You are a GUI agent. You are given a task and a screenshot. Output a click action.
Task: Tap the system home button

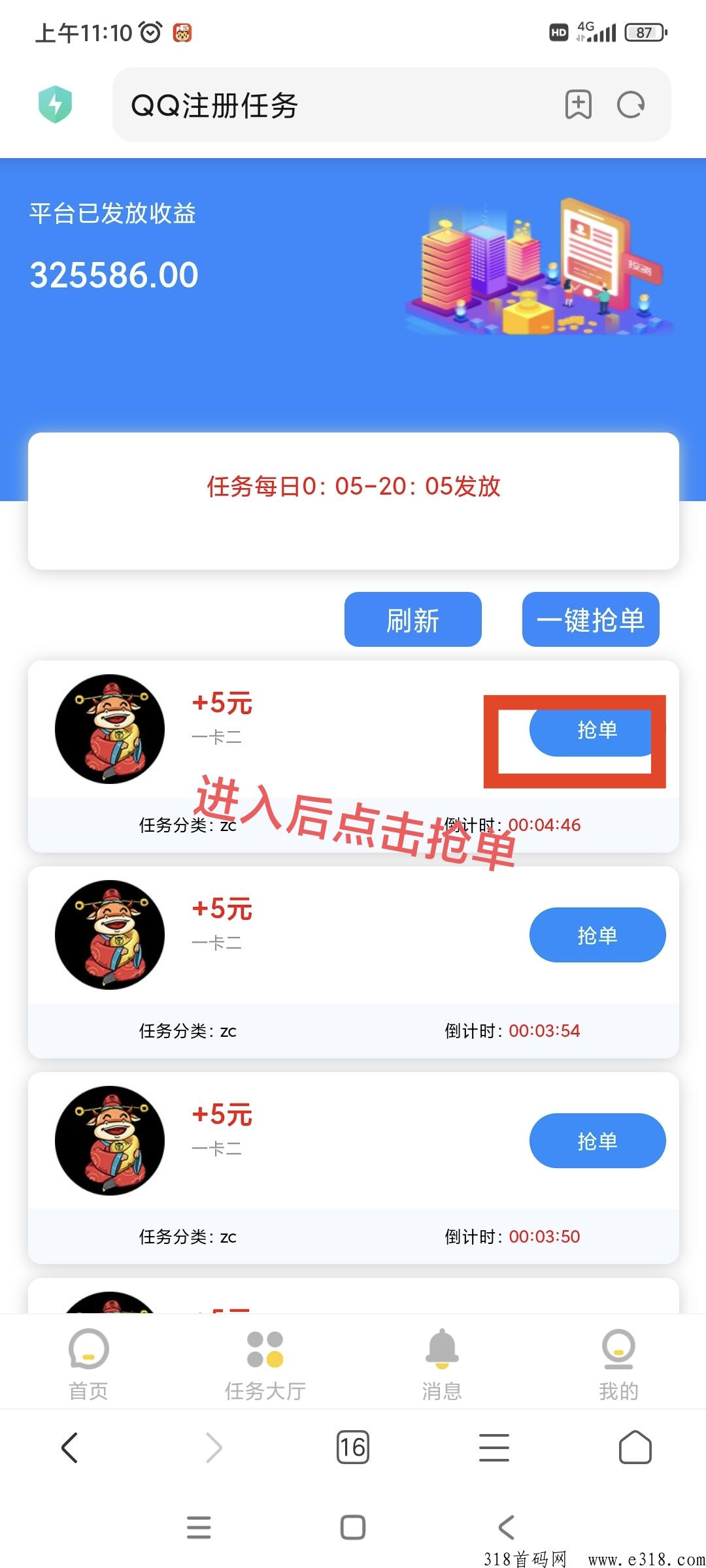coord(353,1527)
